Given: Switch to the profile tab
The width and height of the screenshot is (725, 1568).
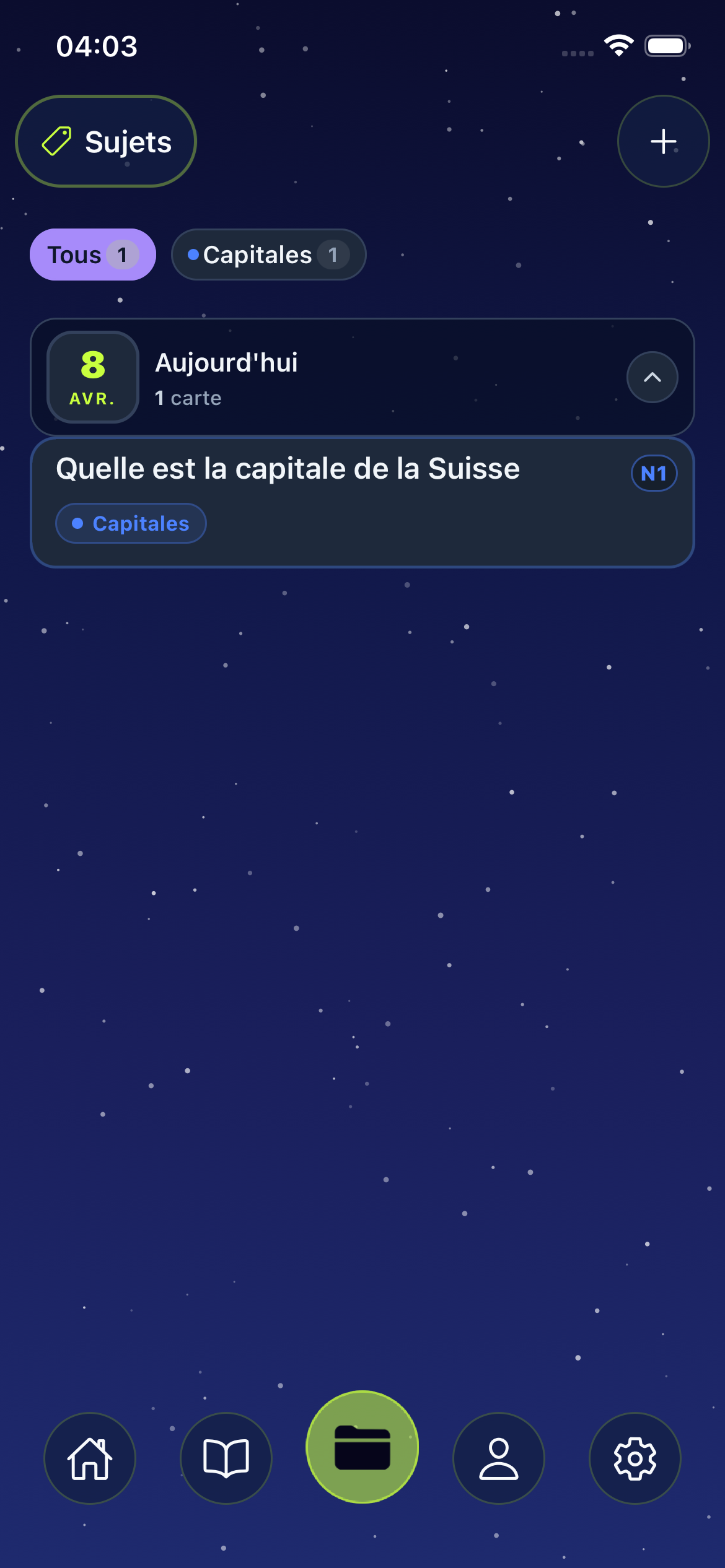Looking at the screenshot, I should point(499,1458).
